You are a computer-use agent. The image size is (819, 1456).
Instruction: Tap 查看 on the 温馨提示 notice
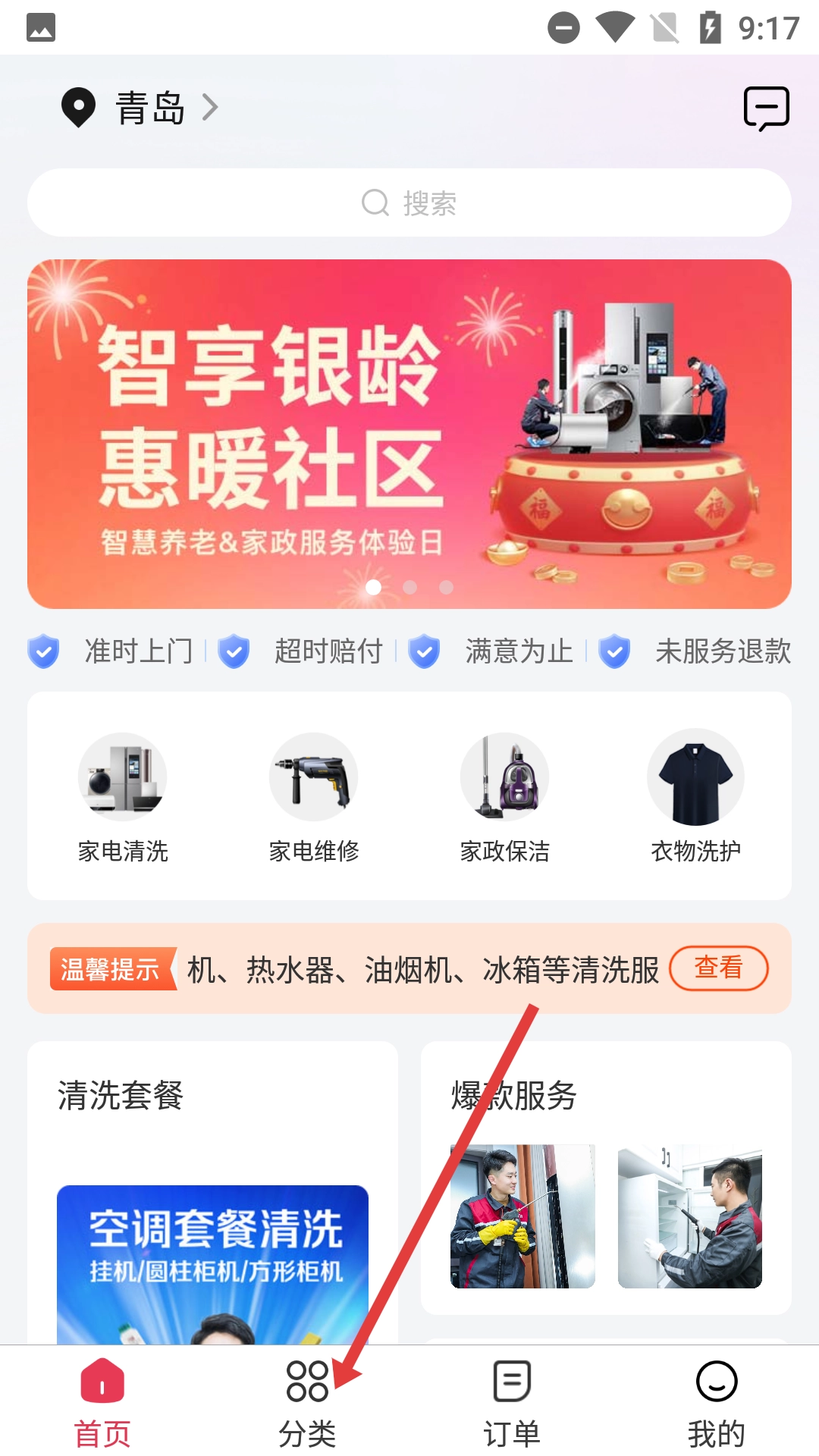pos(718,968)
